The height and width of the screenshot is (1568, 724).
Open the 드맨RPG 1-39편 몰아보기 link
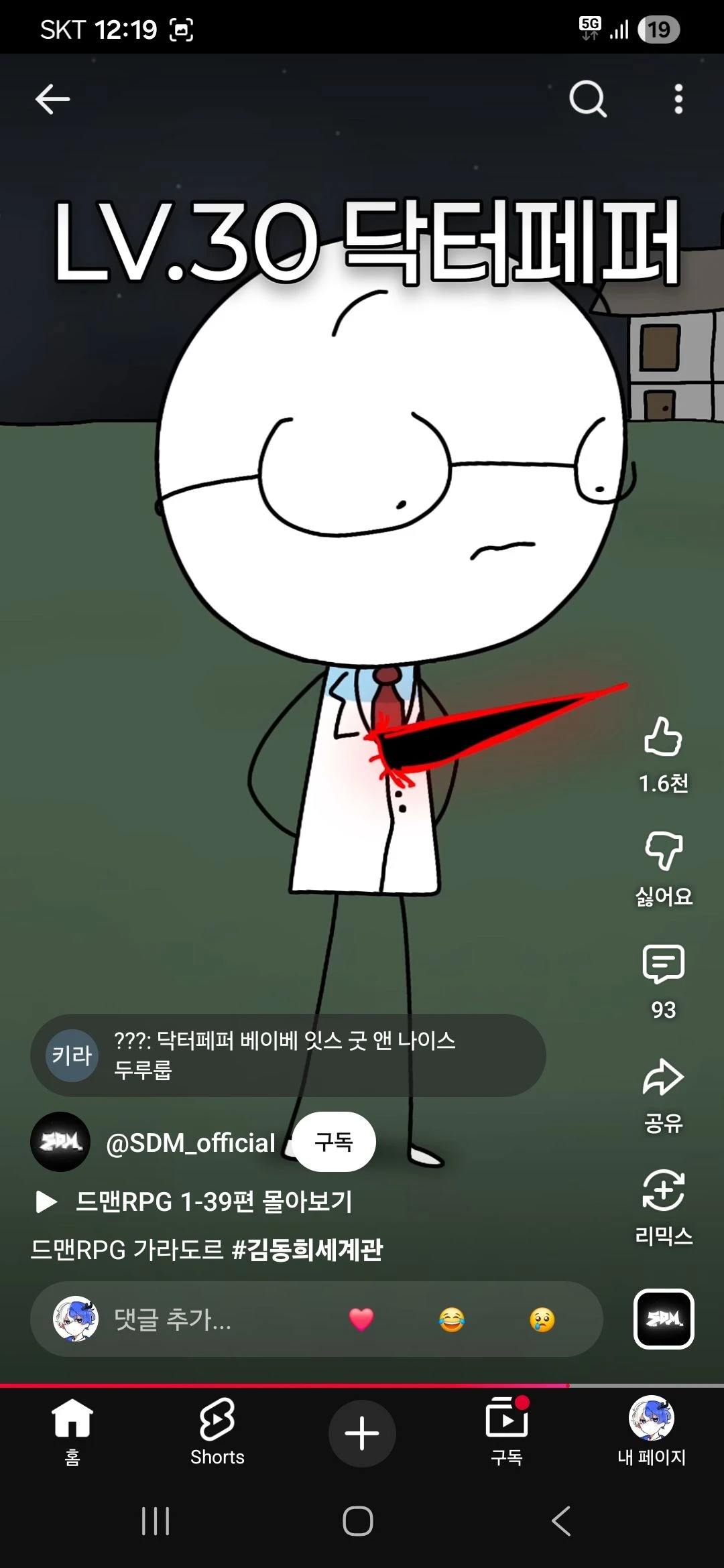213,1201
